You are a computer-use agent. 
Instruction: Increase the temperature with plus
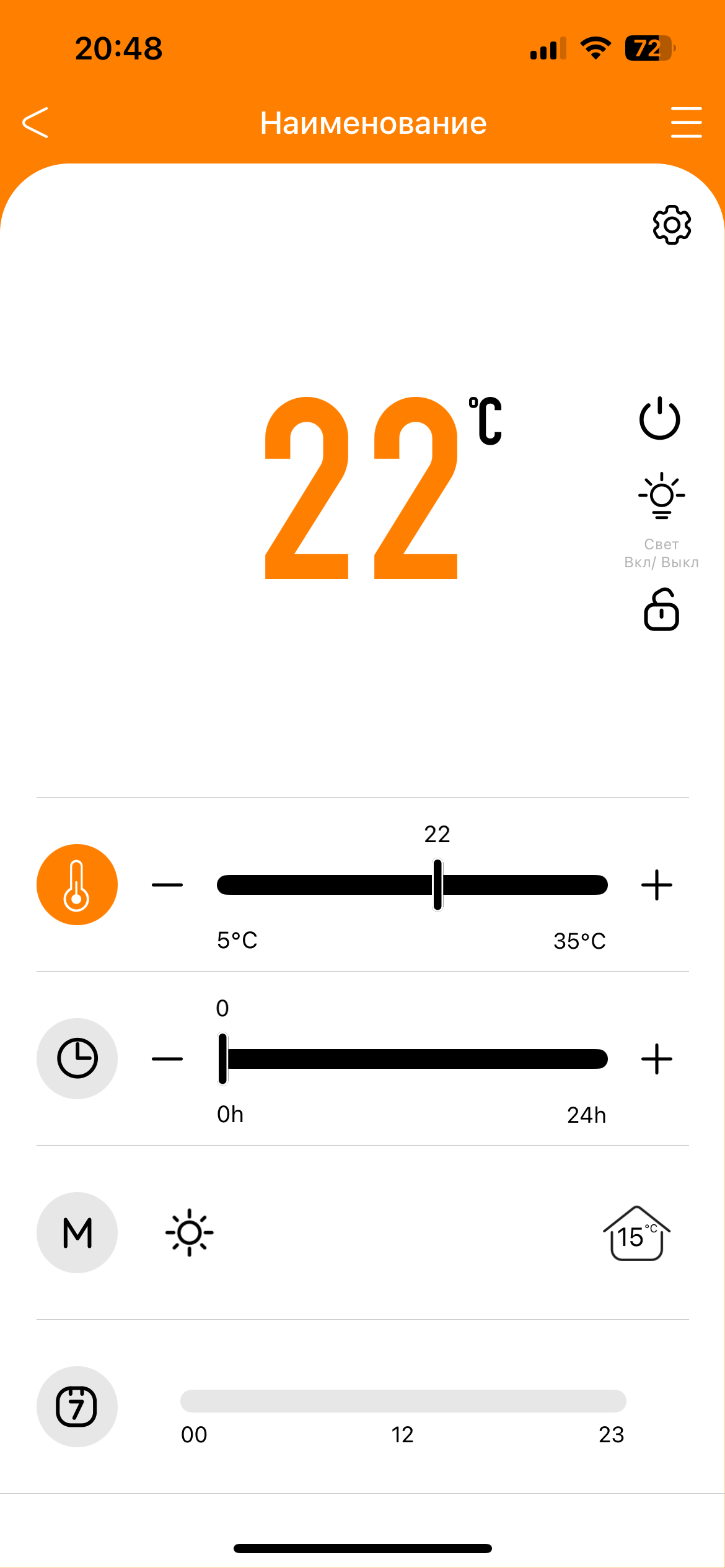coord(656,885)
